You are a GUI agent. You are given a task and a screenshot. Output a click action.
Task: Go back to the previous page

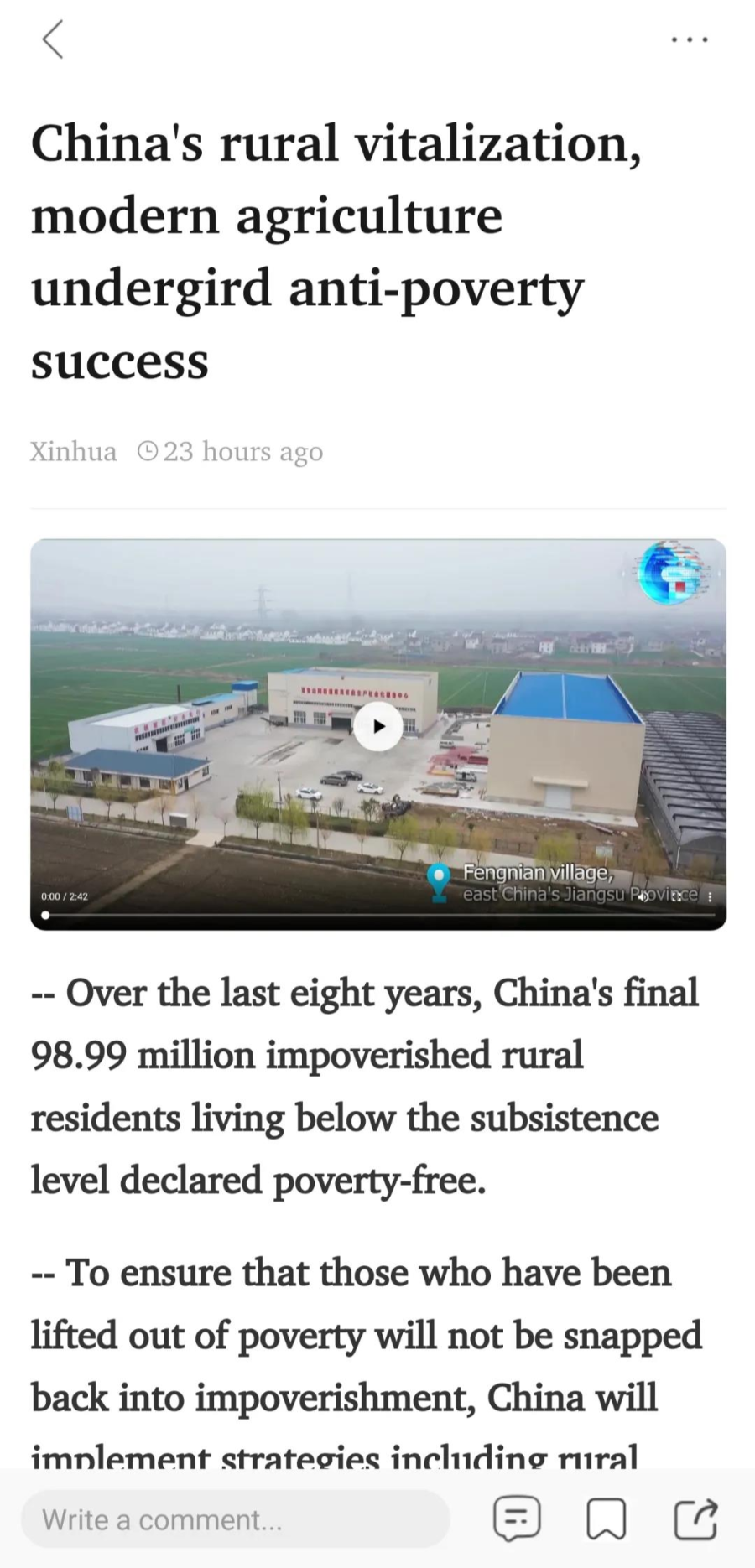52,39
